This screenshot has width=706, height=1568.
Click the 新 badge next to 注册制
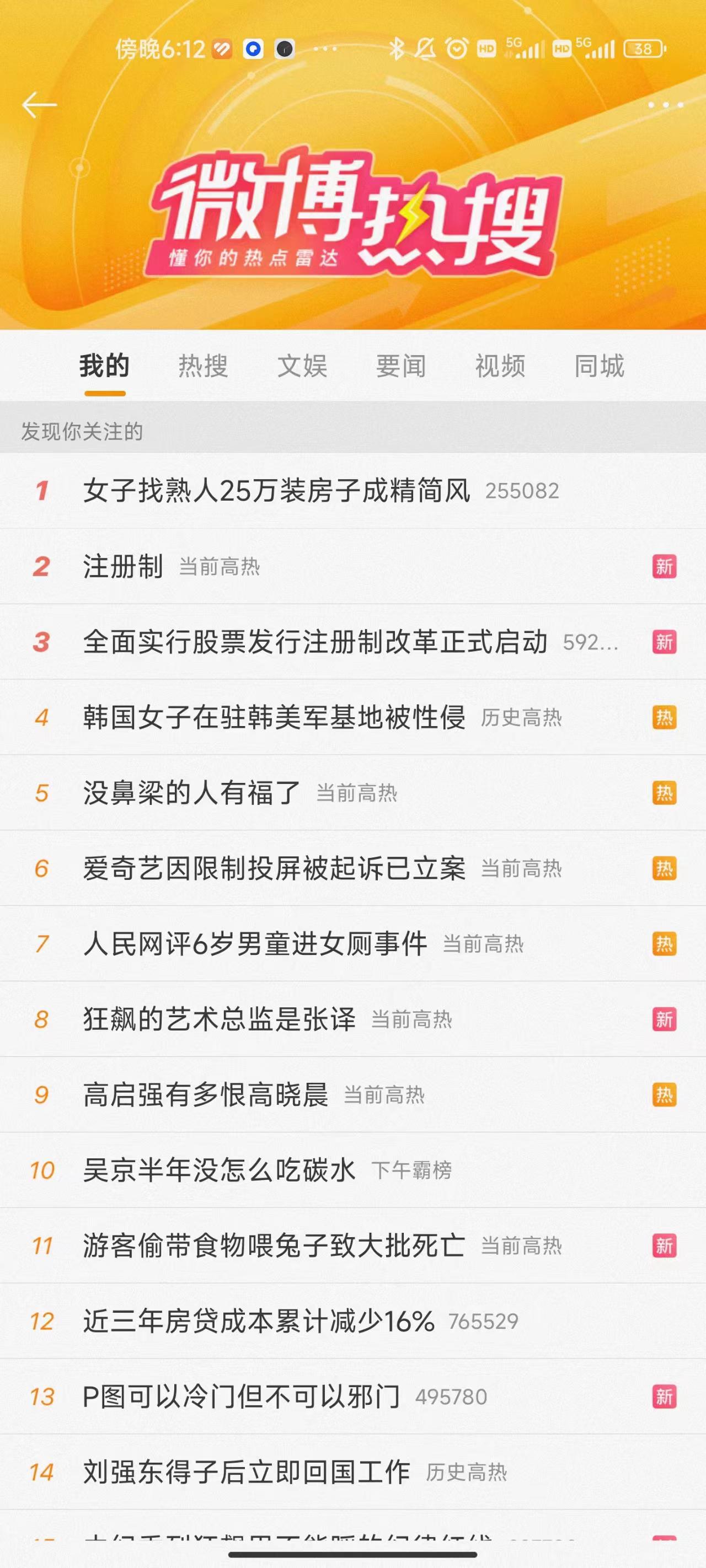(x=664, y=566)
